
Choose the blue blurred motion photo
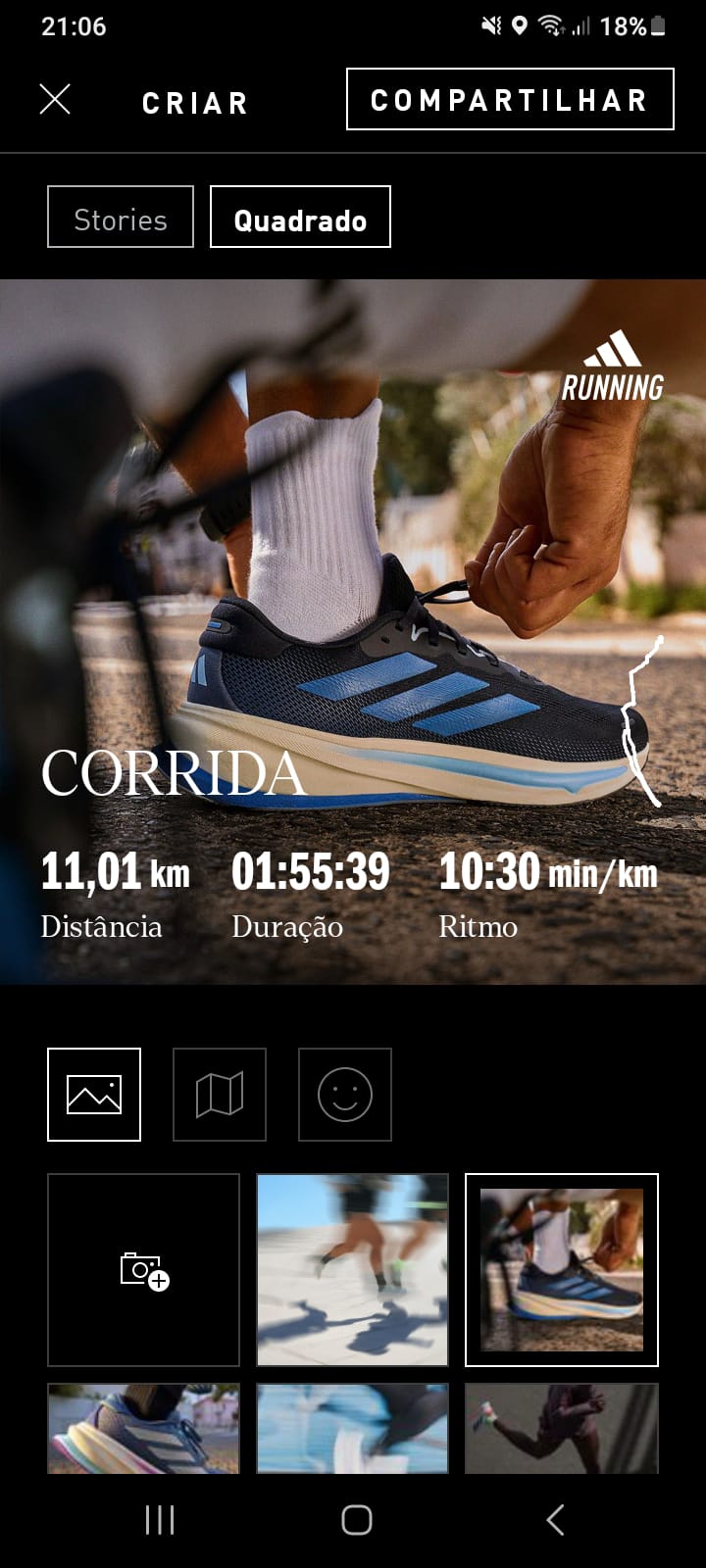point(353,1428)
